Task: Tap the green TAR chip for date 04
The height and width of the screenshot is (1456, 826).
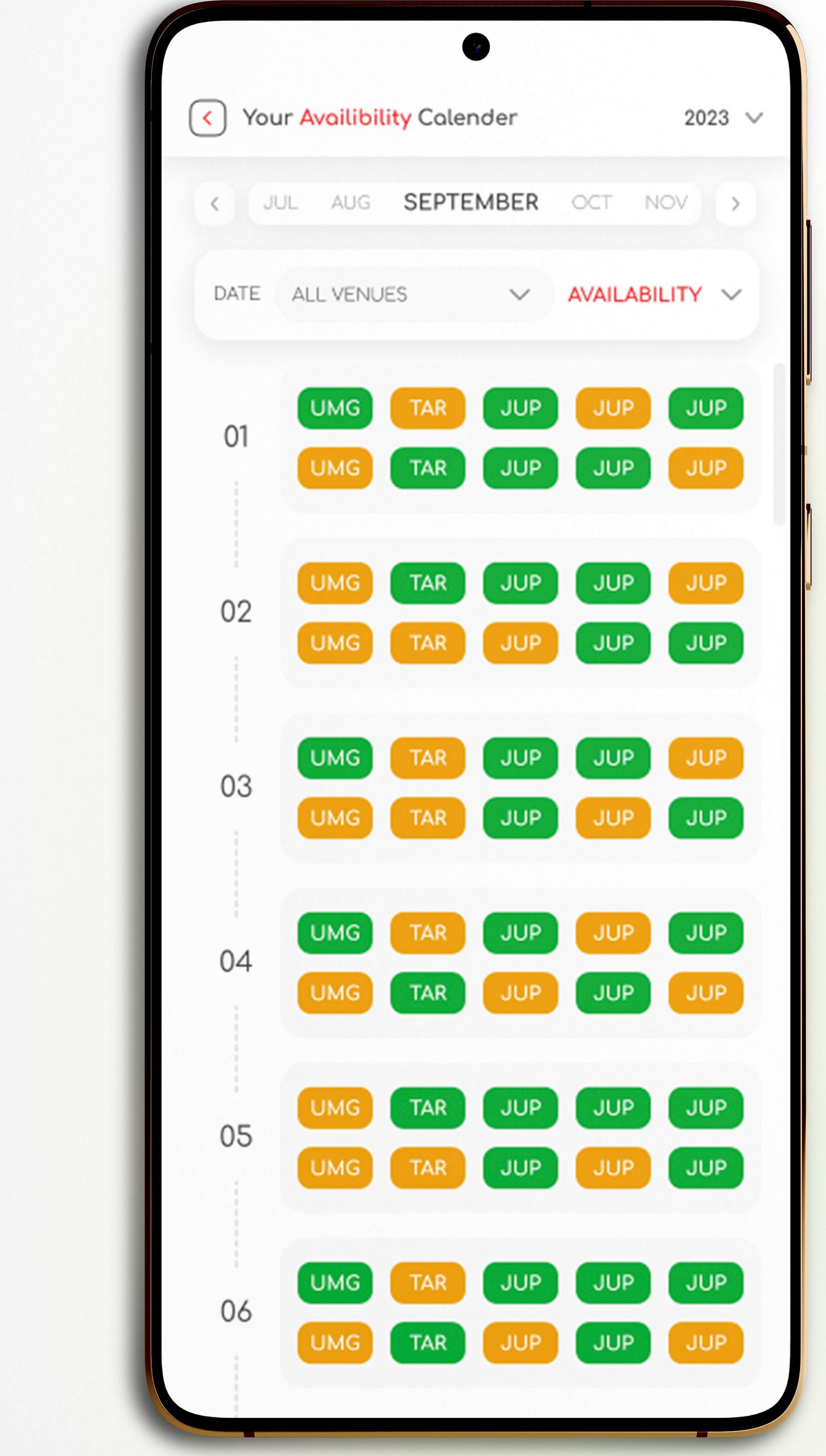Action: point(428,993)
